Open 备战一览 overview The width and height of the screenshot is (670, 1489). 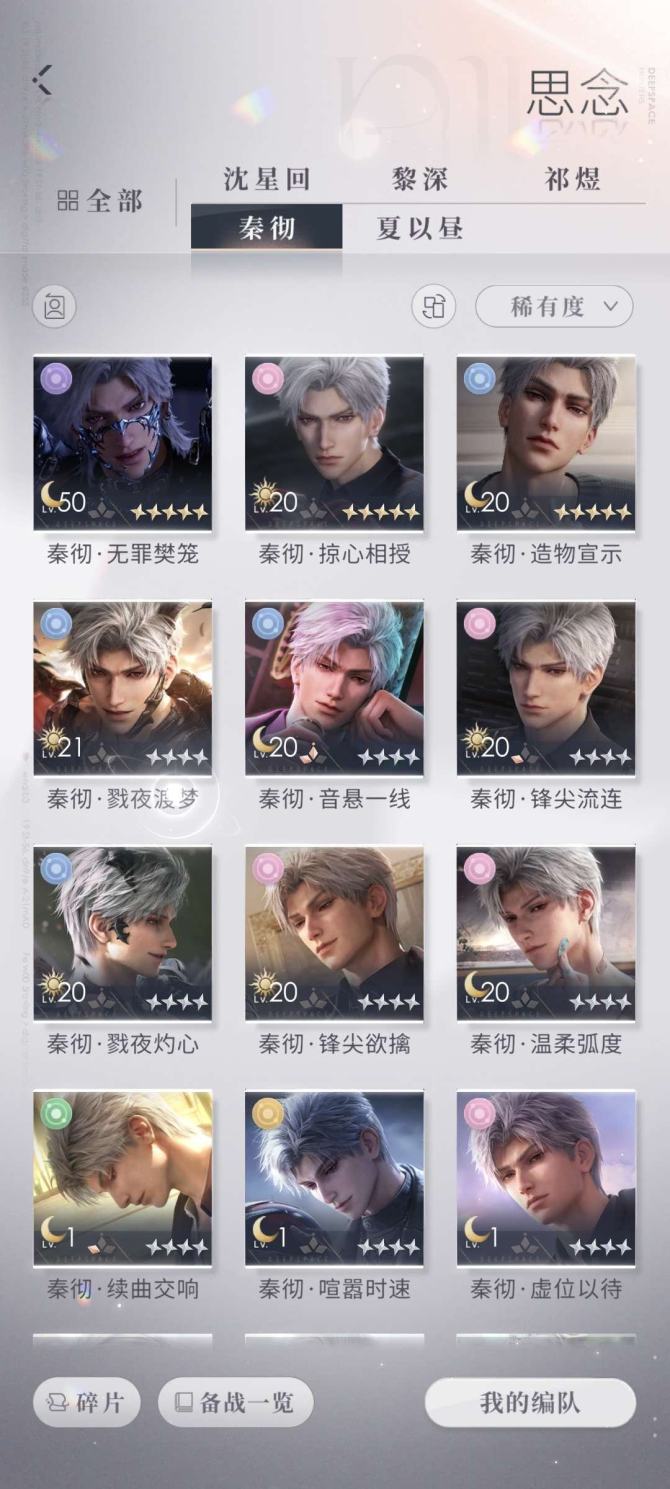235,1402
